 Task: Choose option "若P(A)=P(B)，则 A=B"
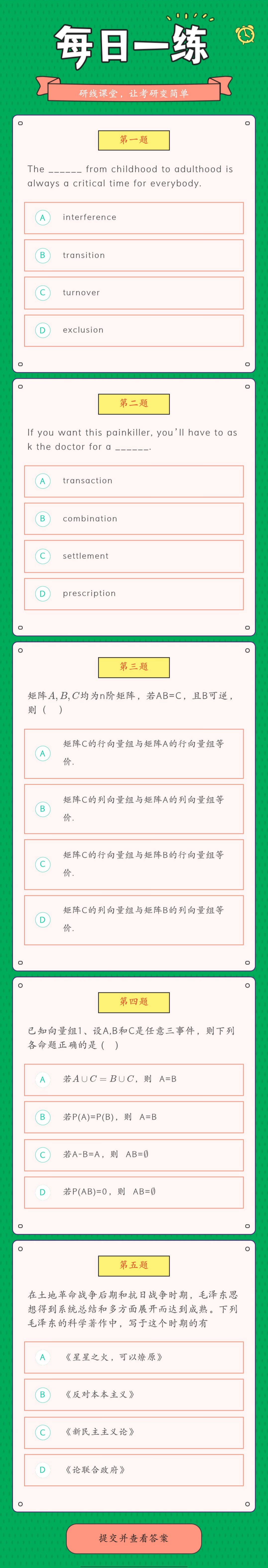coord(134,1116)
